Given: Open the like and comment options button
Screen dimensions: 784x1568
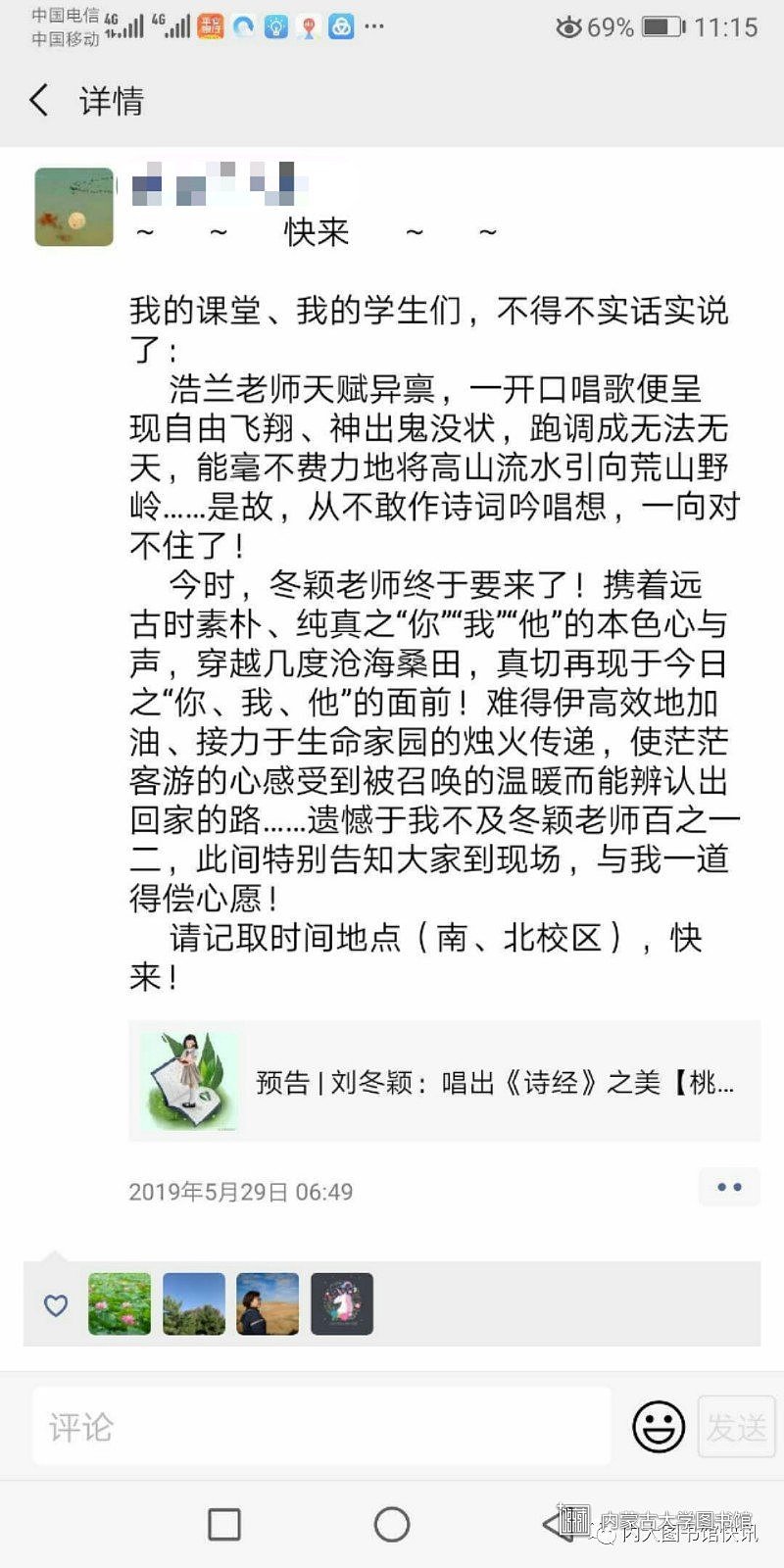Looking at the screenshot, I should pyautogui.click(x=729, y=1187).
